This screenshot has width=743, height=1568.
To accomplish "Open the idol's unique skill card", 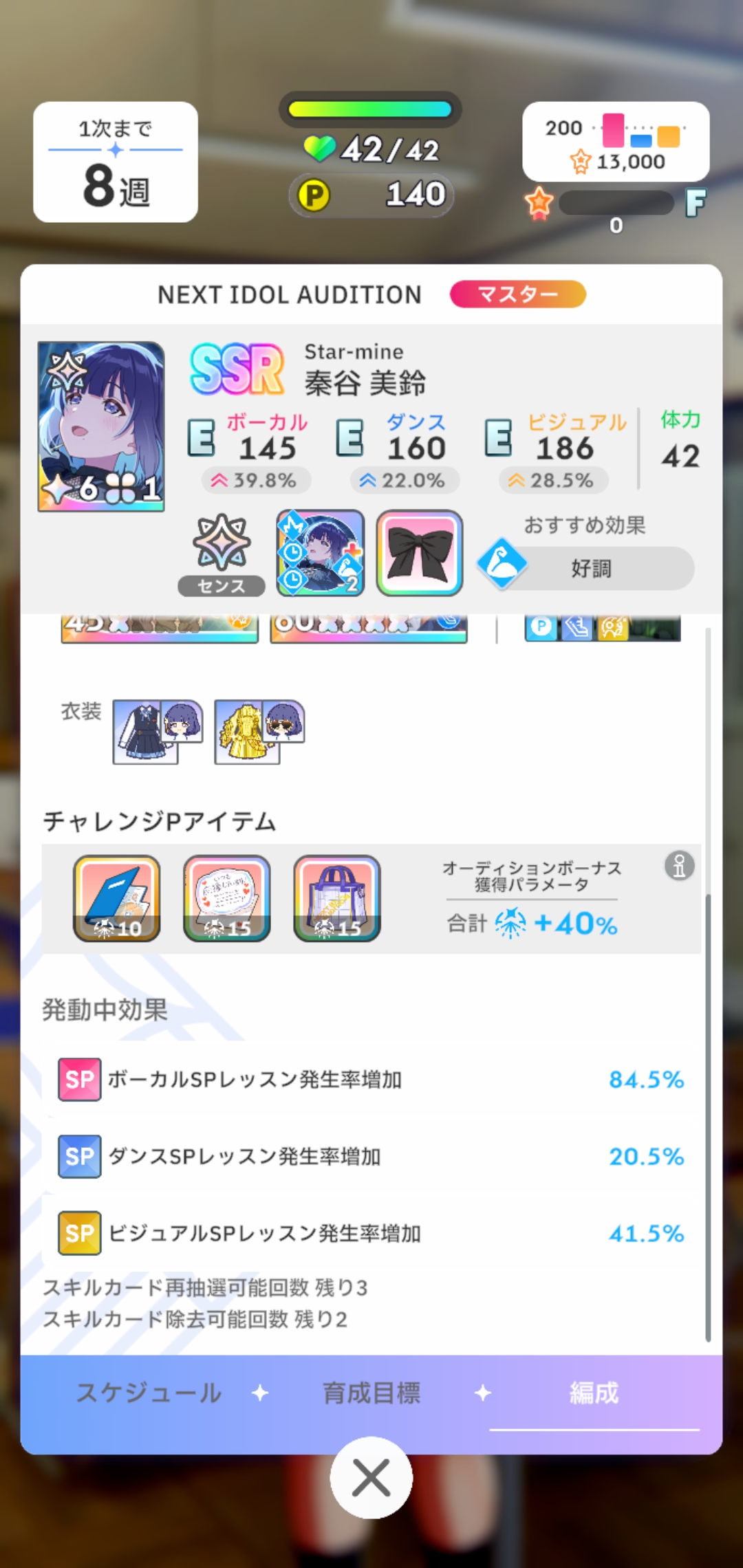I will pyautogui.click(x=320, y=553).
